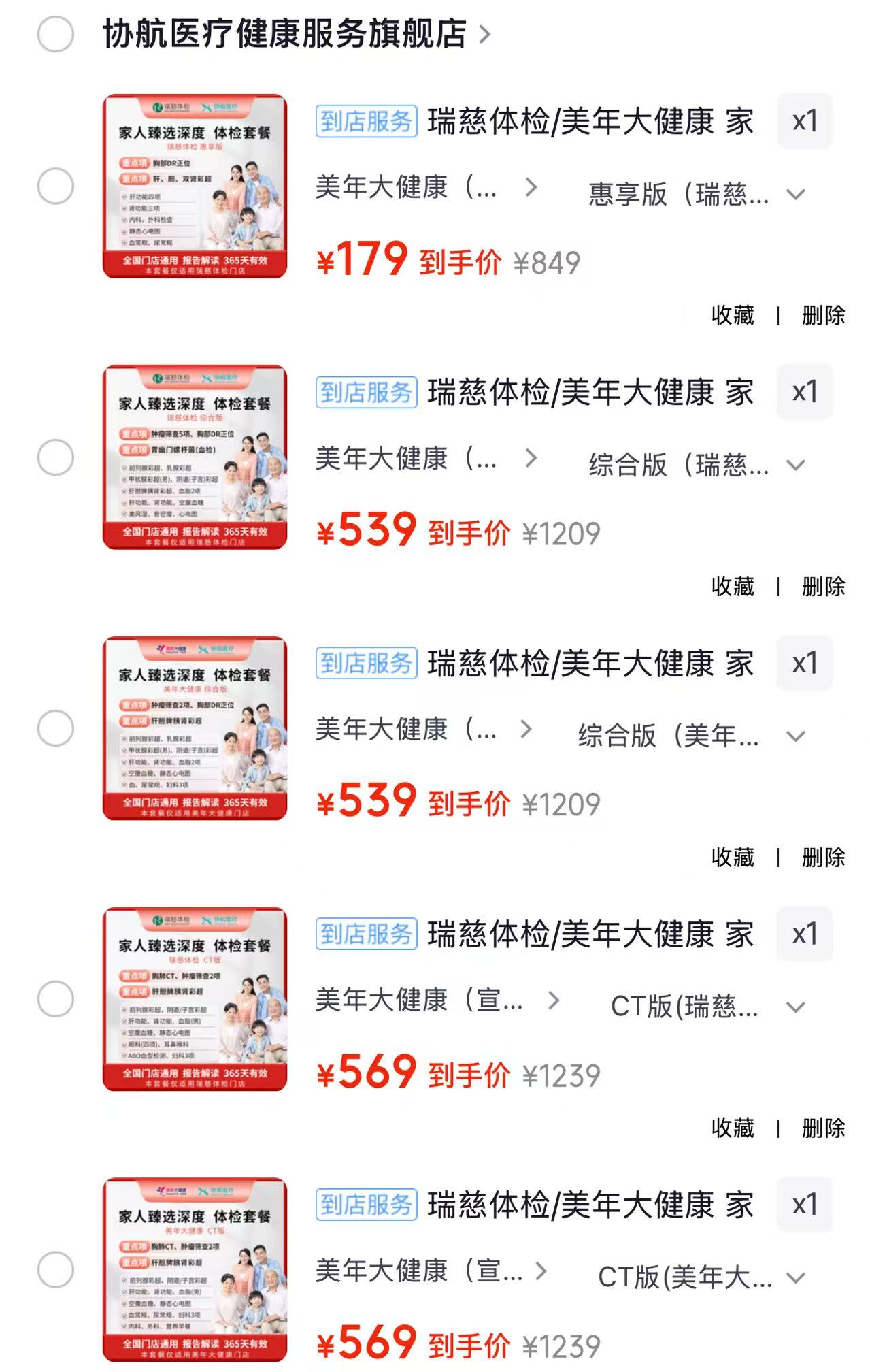Viewport: 870px width, 1372px height.
Task: Delete the 综合版（瑞慈 ¥539 item
Action: point(823,586)
